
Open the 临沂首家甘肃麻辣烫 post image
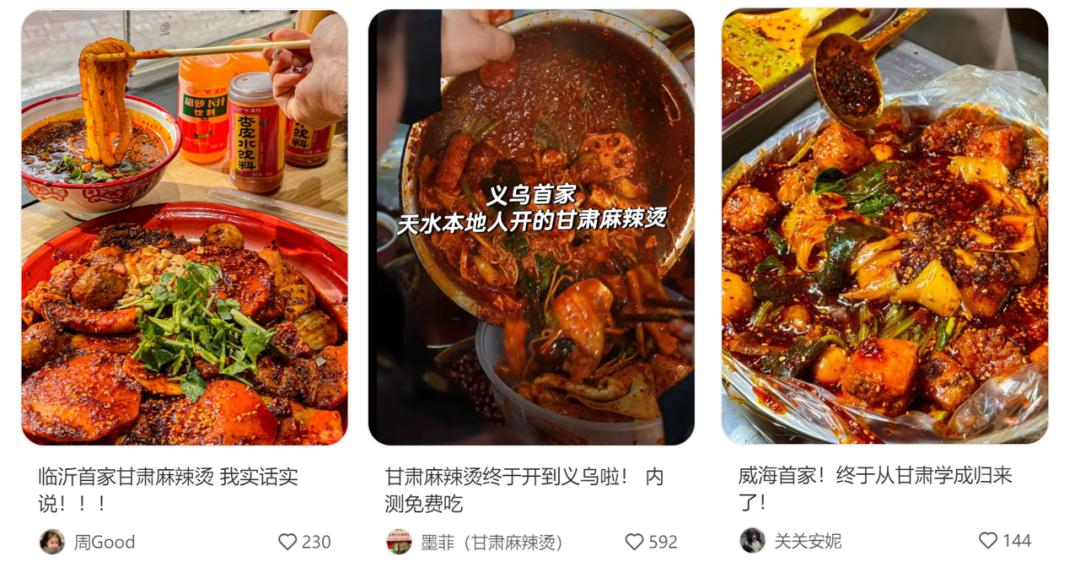coord(184,227)
